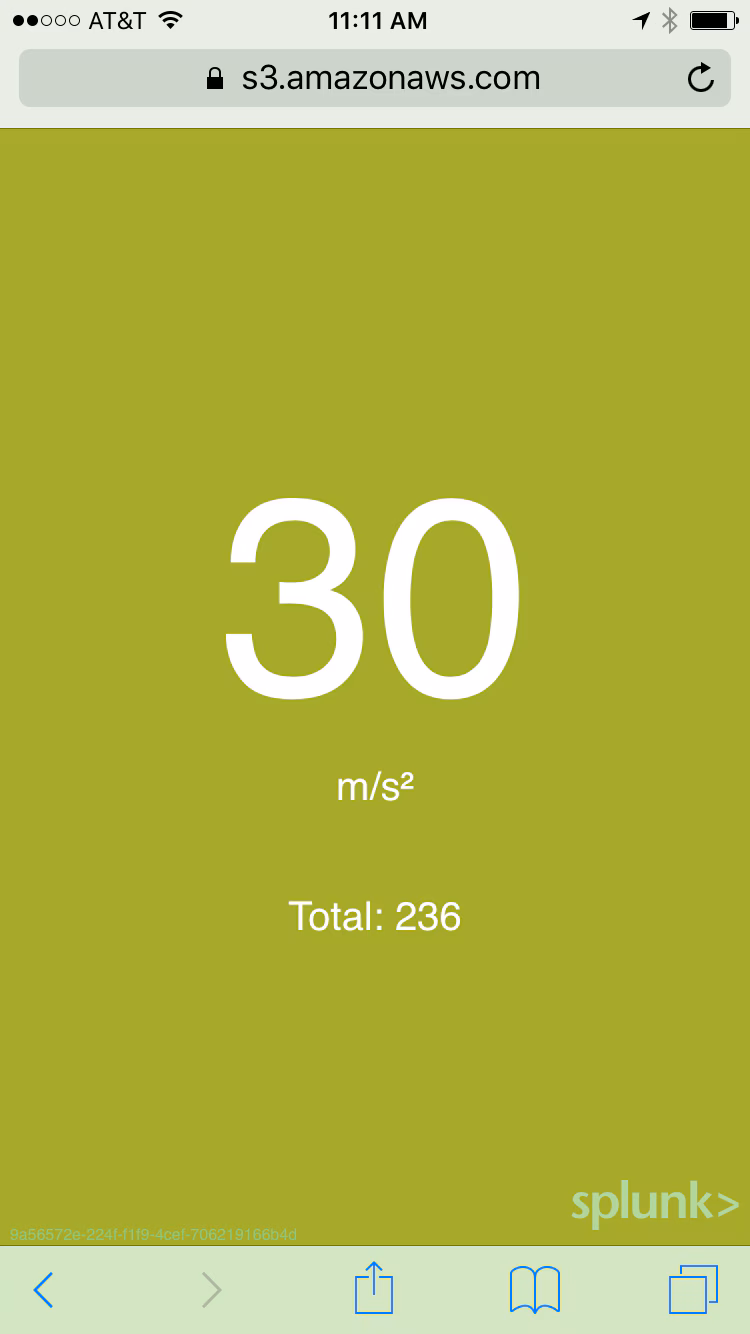Open the share sheet
750x1334 pixels.
tap(374, 1288)
